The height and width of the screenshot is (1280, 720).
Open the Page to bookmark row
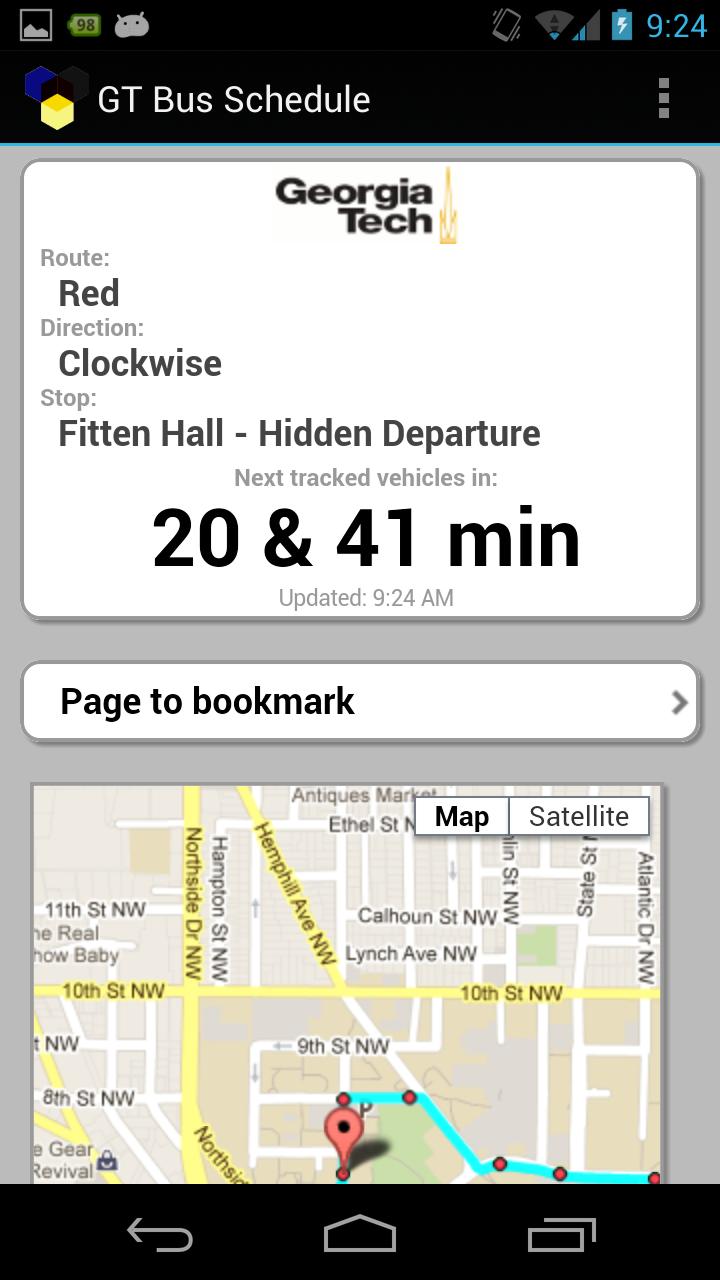coord(360,702)
